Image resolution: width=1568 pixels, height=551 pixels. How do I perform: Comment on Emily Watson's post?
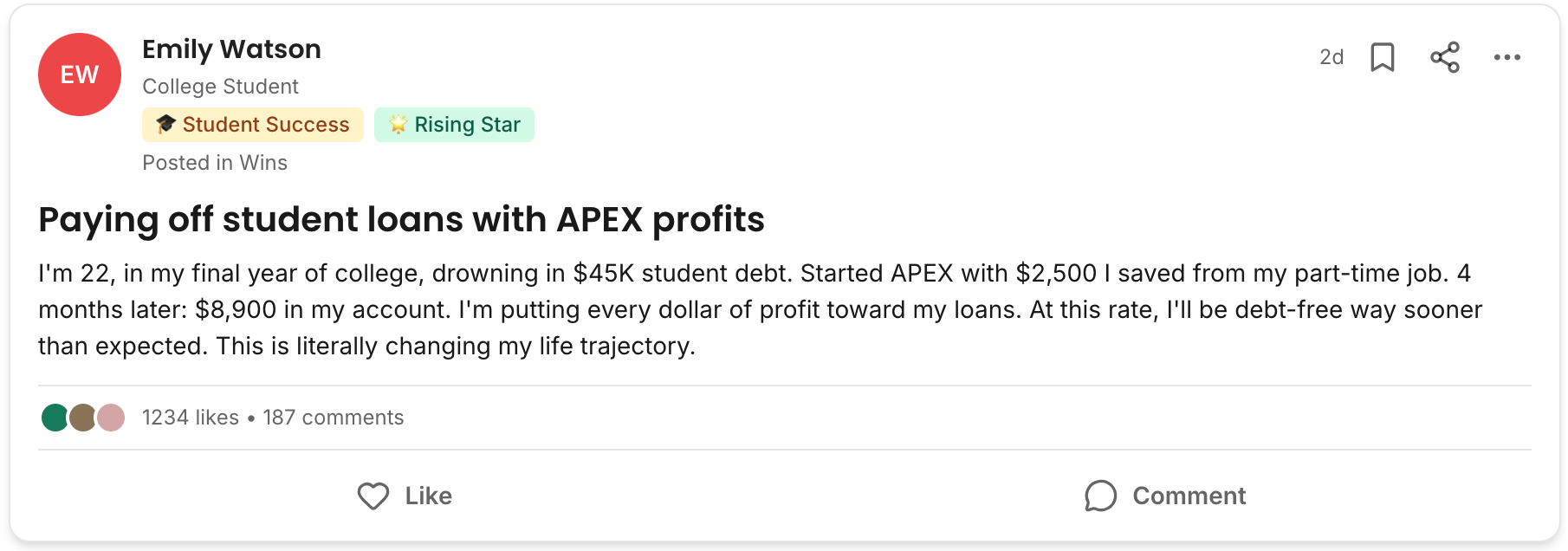pos(1165,496)
